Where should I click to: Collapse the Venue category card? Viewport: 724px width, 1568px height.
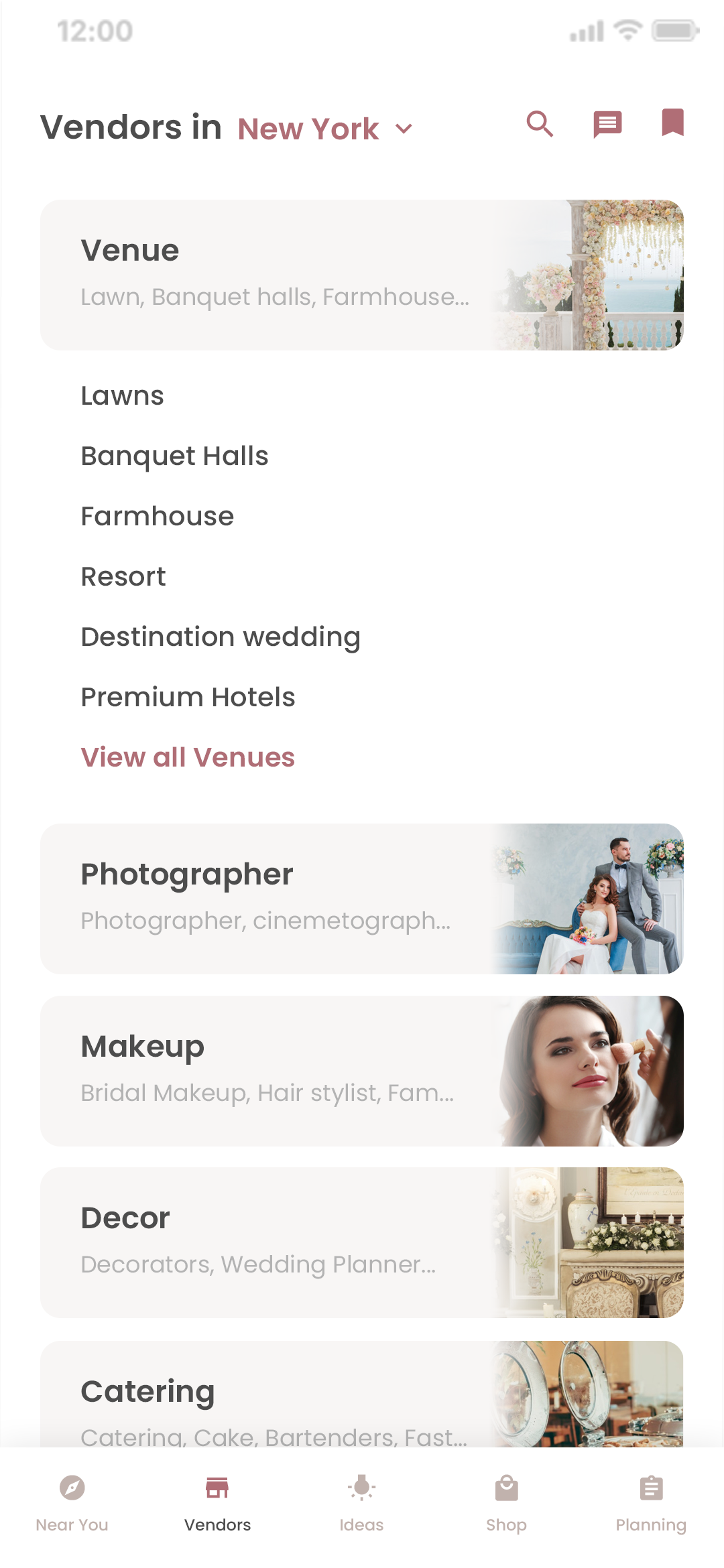pos(362,275)
